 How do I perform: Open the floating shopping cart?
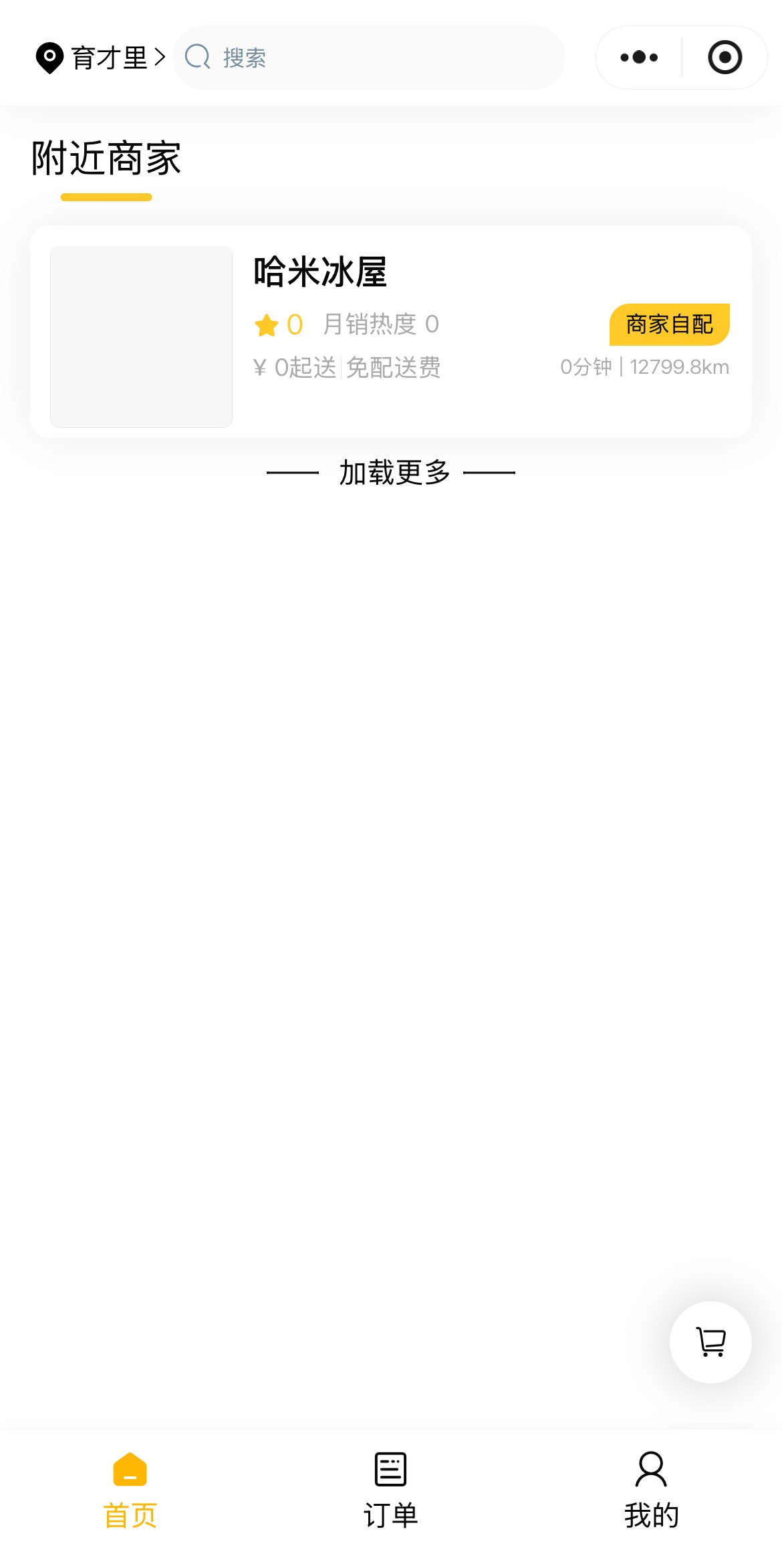[x=710, y=1342]
